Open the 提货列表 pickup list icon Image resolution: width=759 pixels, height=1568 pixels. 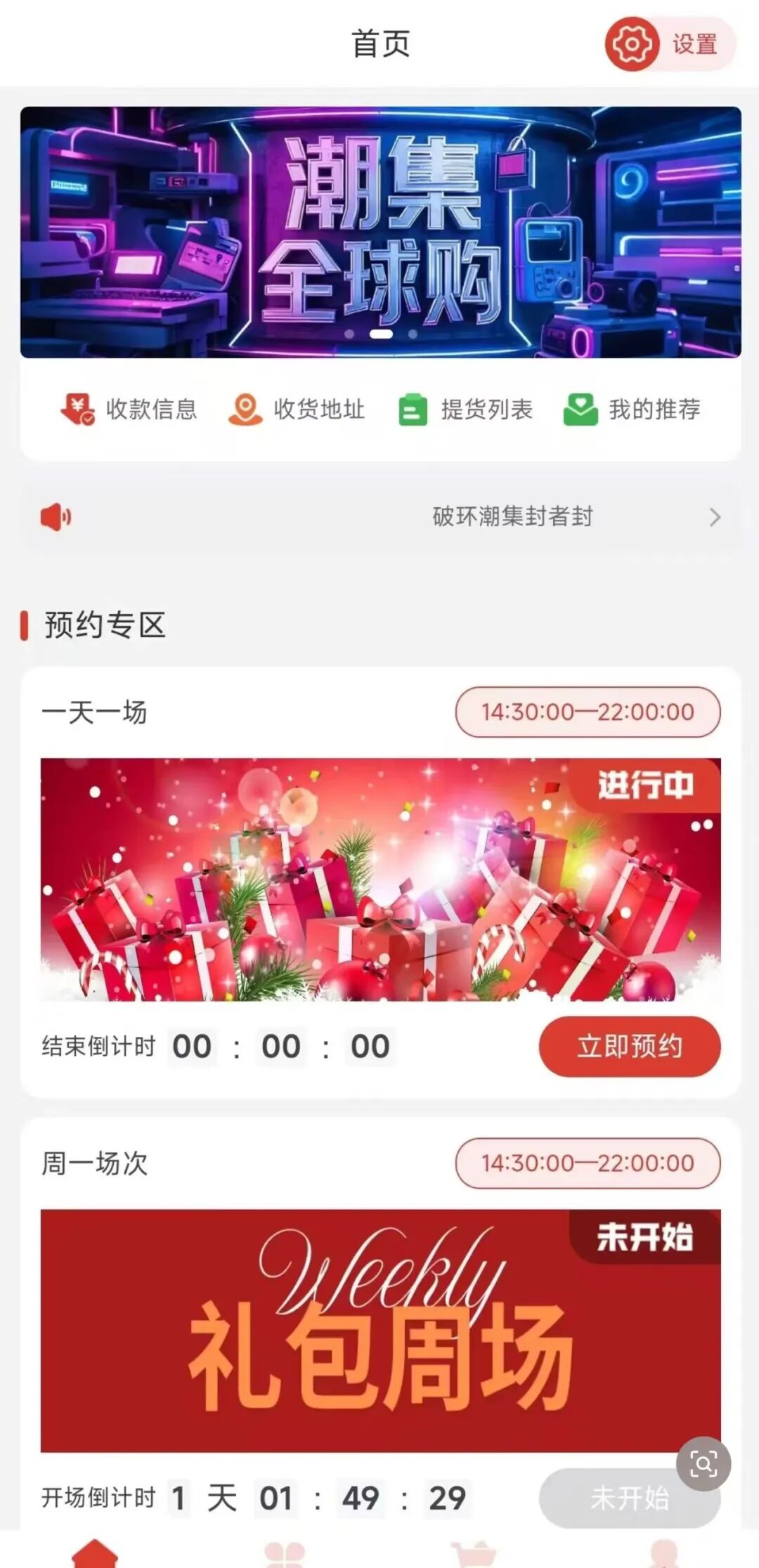click(x=413, y=410)
